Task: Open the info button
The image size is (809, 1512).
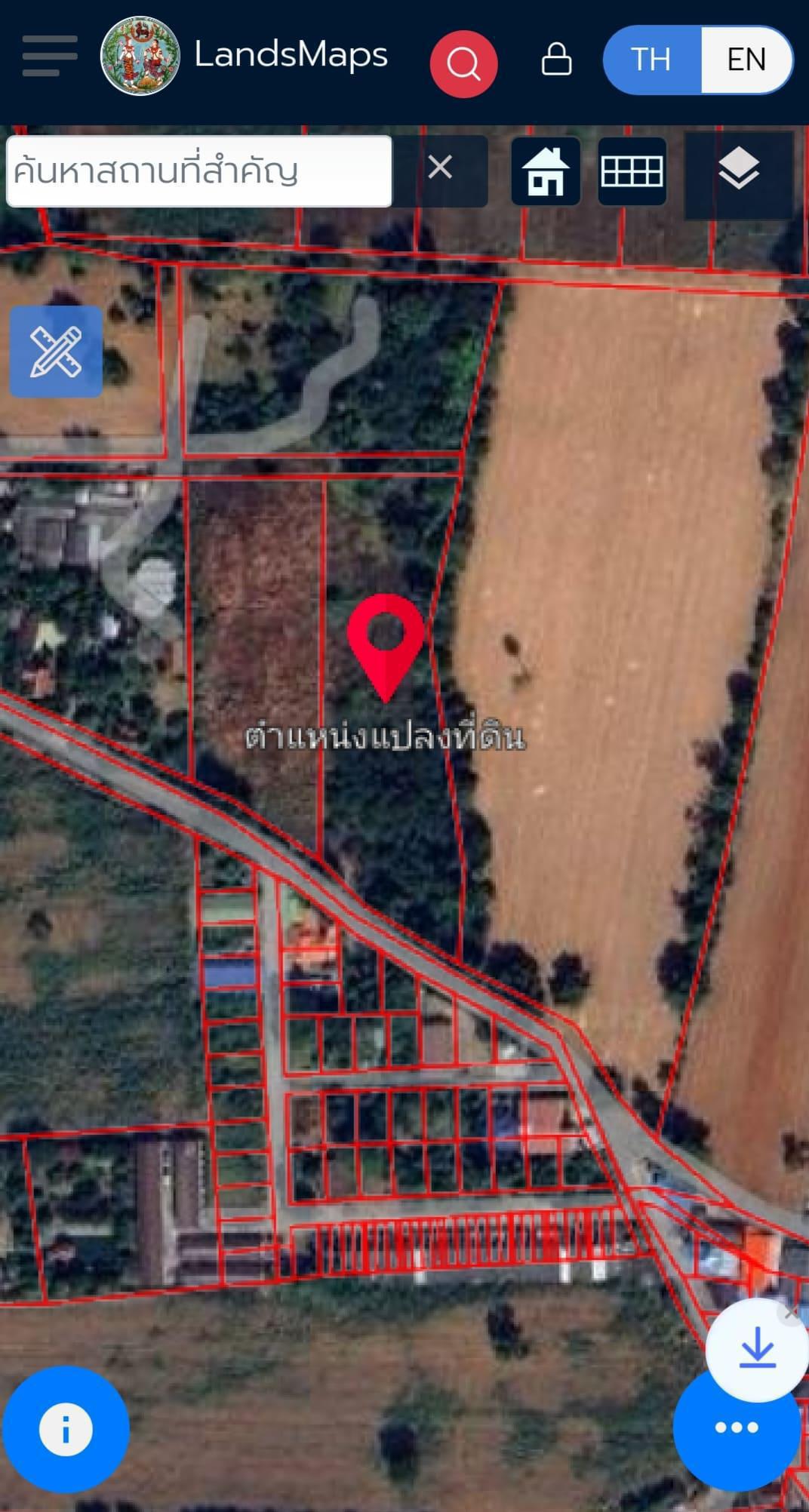Action: [x=66, y=1430]
